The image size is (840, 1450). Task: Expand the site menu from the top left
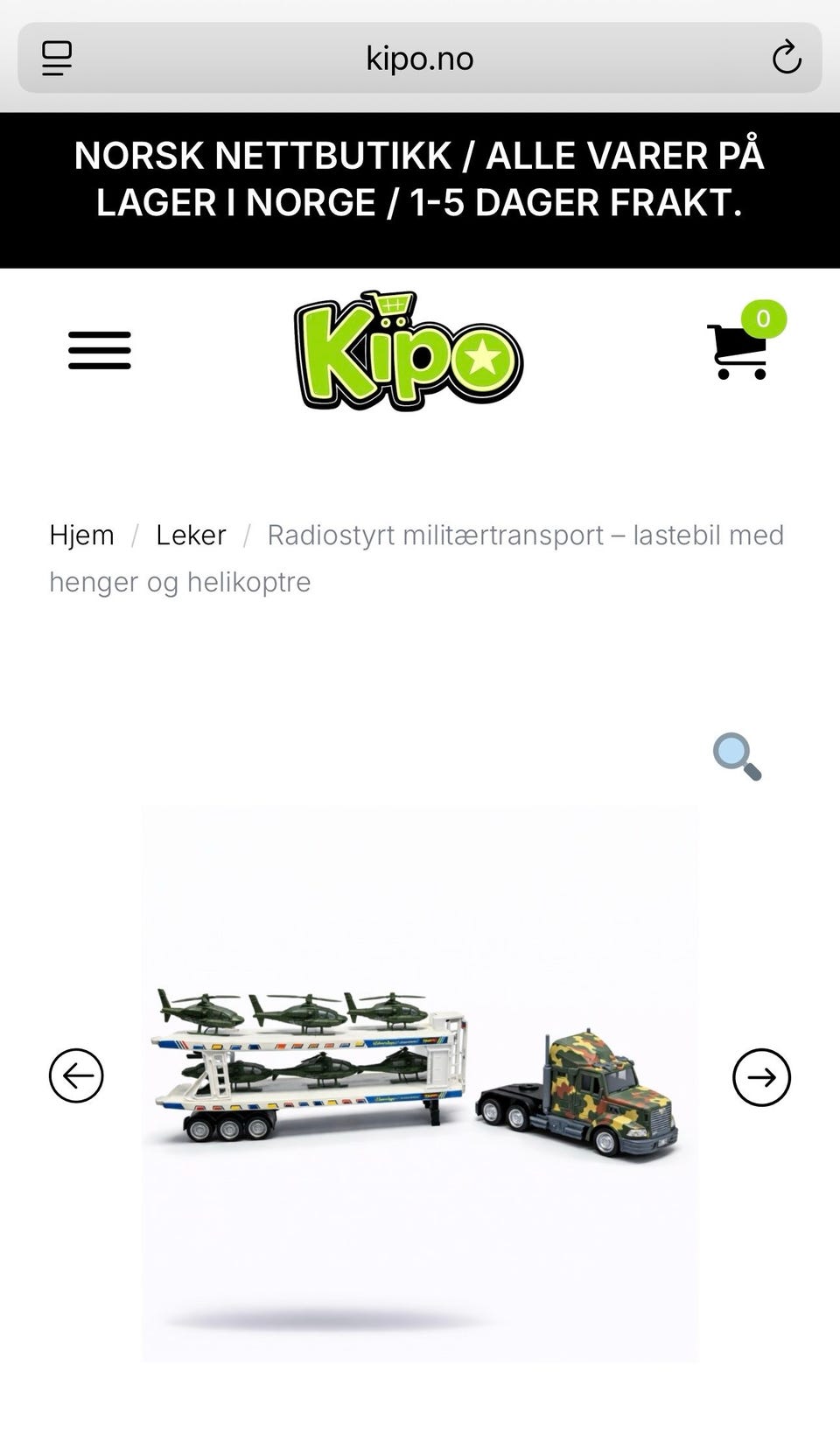(x=99, y=349)
